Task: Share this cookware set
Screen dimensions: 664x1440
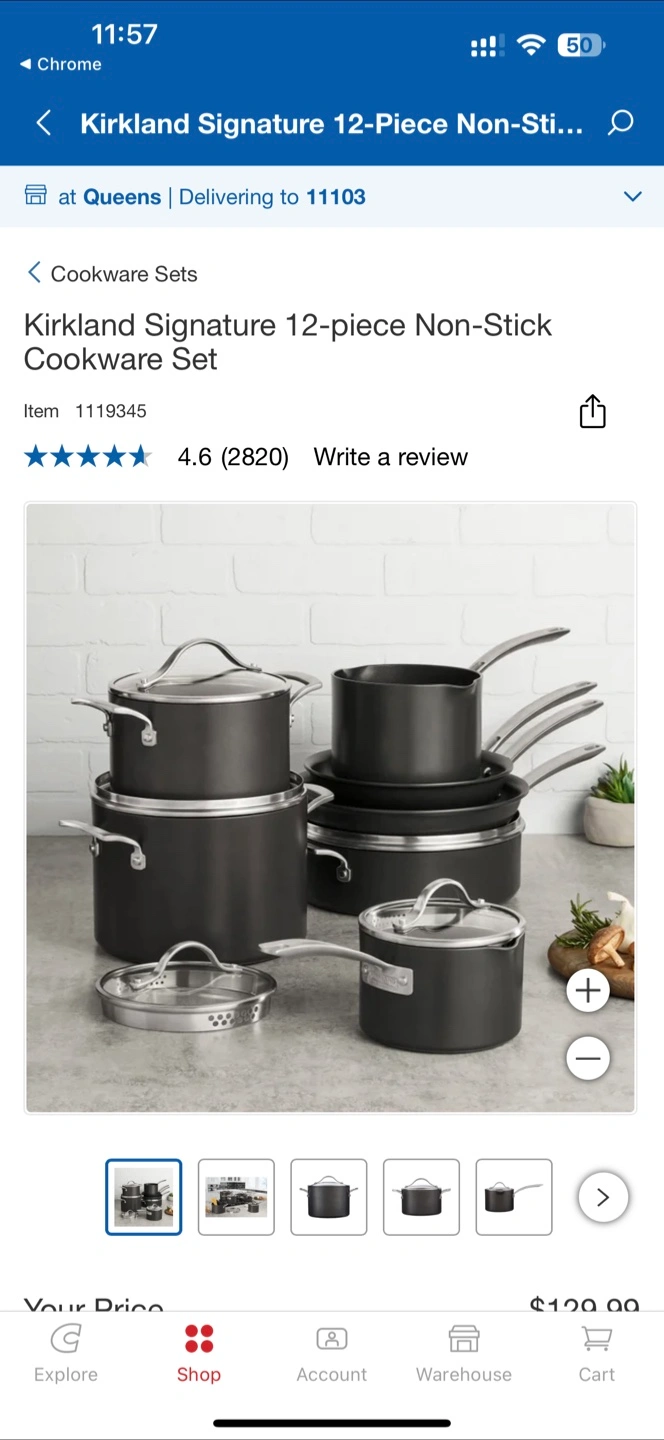Action: 593,411
